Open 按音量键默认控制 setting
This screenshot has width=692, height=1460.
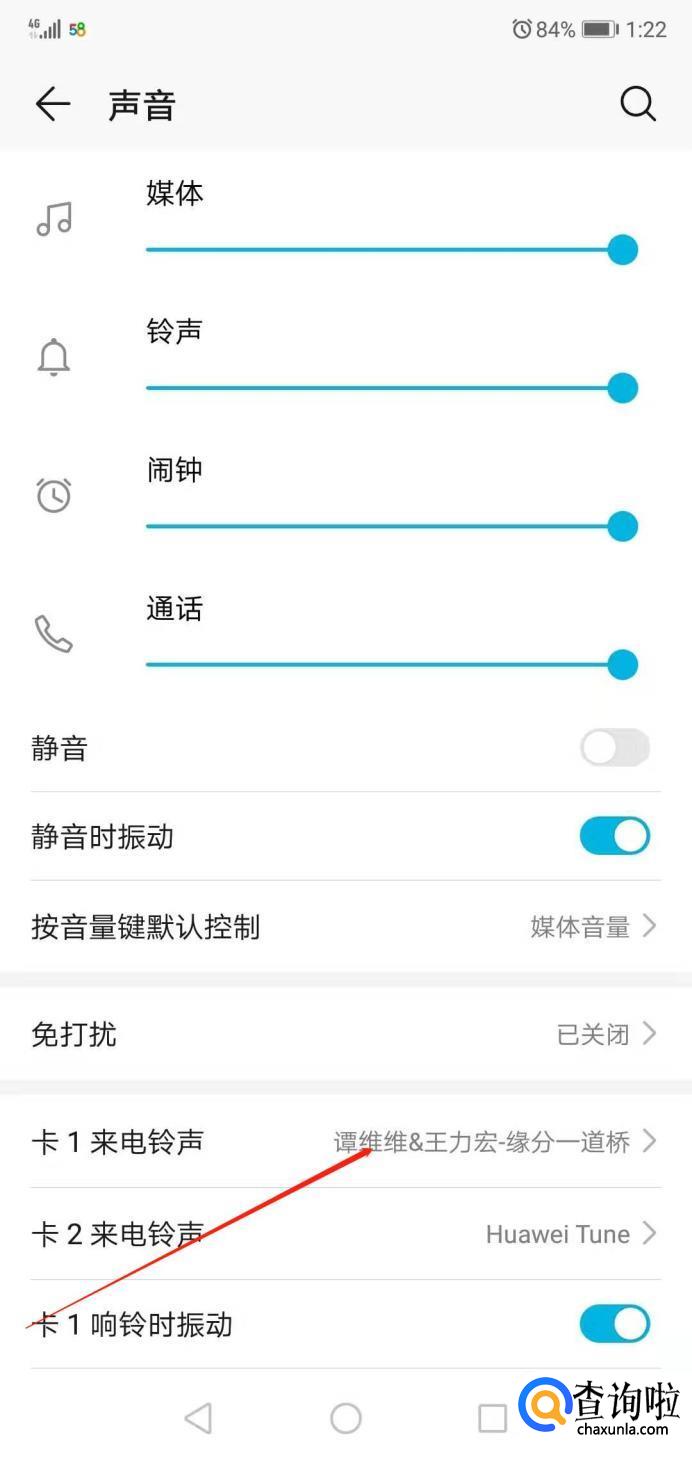click(345, 927)
